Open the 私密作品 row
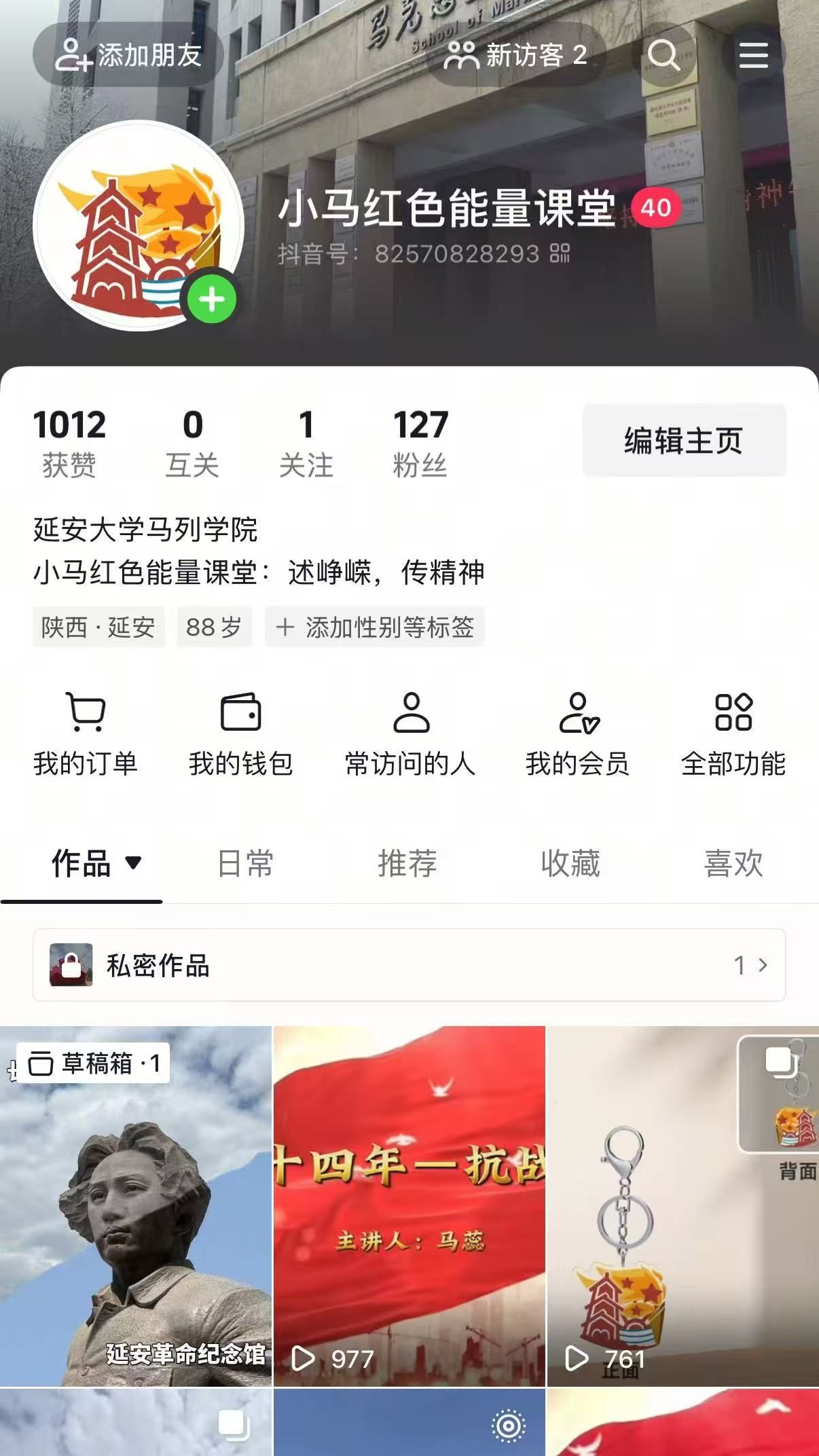Screen dimensions: 819x1456 point(409,965)
